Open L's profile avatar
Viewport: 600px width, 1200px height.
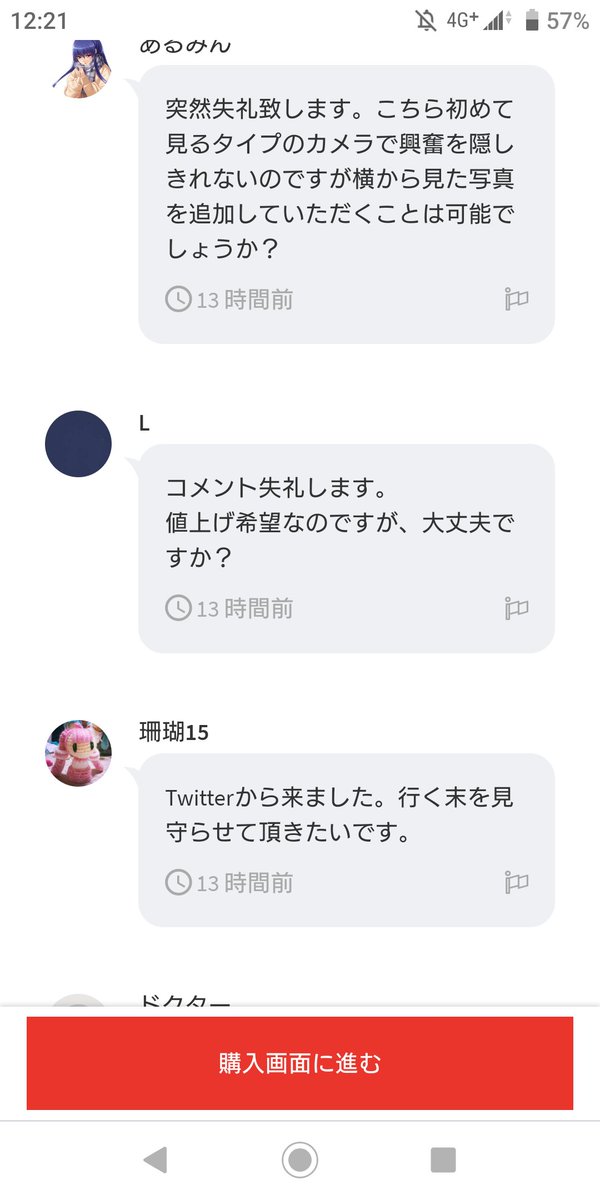[78, 444]
